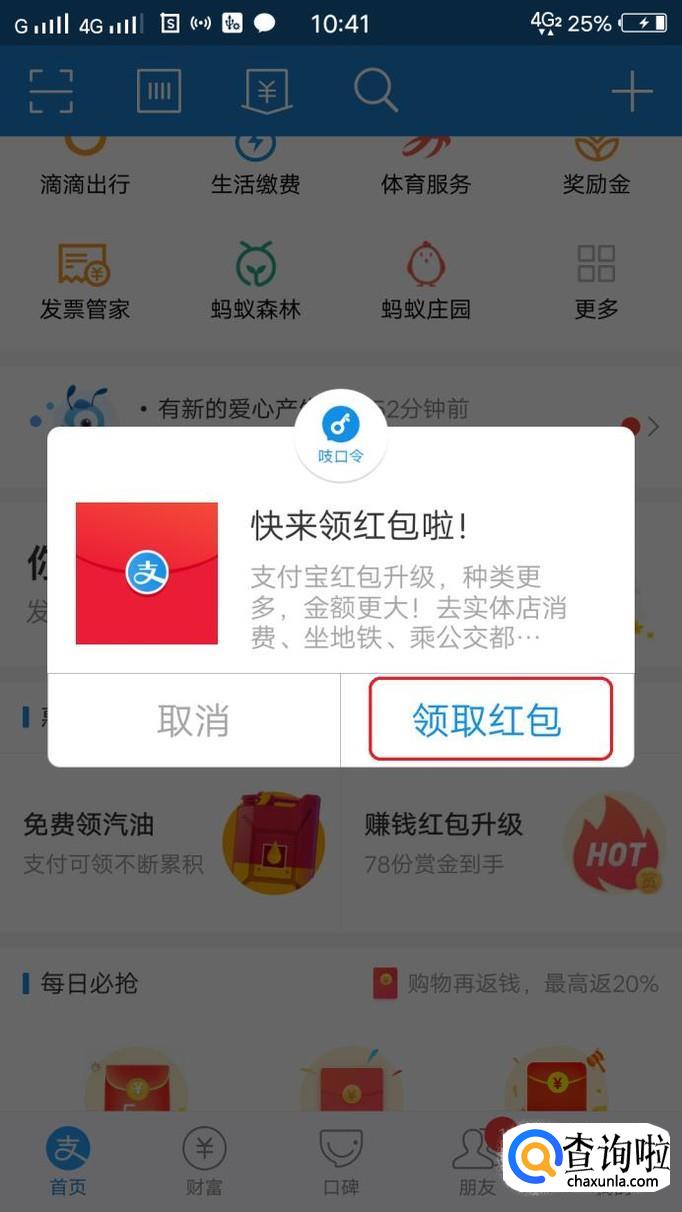Open the payment code icon
Screen dimensions: 682x1212
[159, 91]
